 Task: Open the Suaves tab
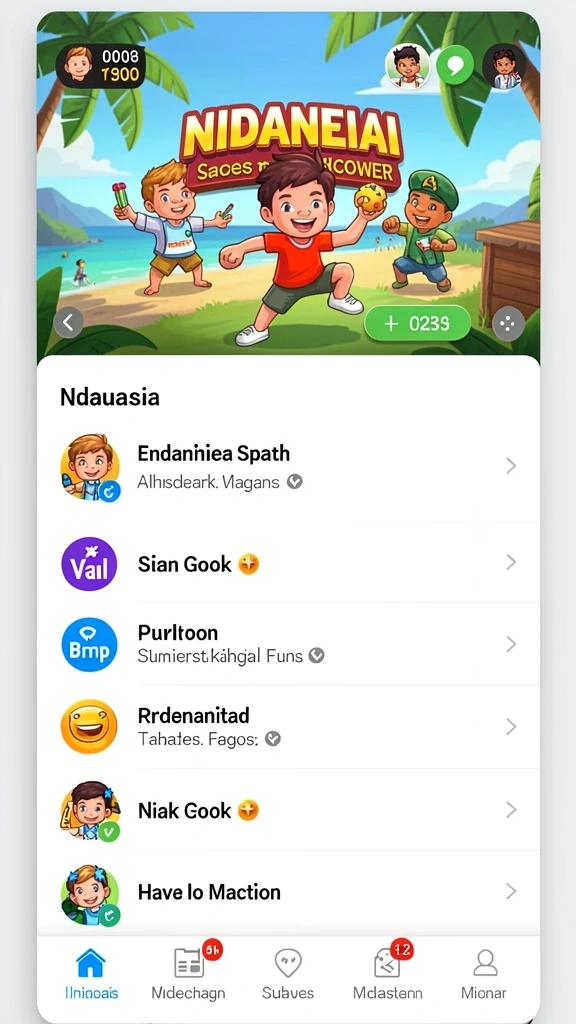pos(287,974)
